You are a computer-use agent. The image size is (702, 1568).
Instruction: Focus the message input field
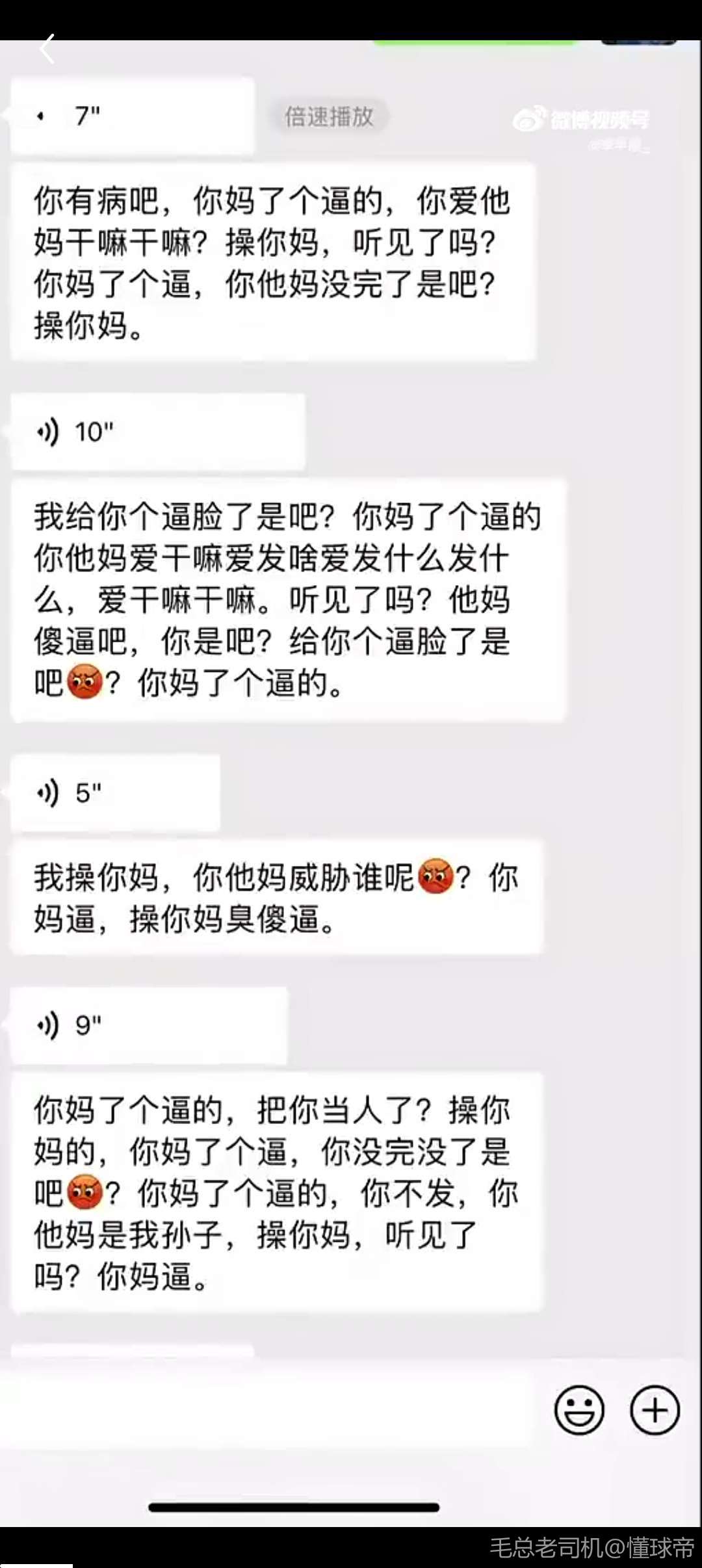coord(266,1409)
